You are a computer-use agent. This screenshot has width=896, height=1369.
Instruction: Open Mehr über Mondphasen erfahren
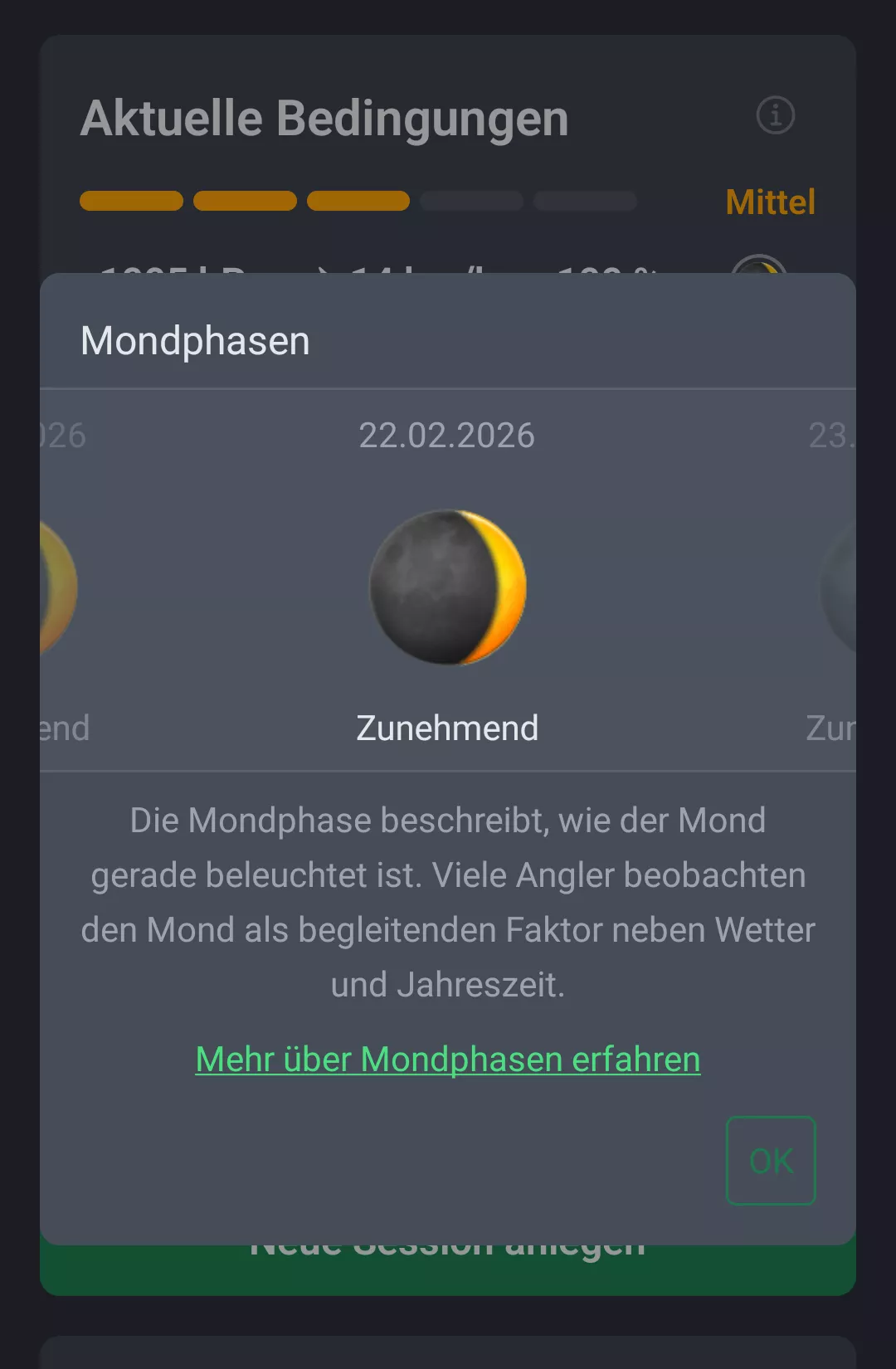(x=447, y=1058)
